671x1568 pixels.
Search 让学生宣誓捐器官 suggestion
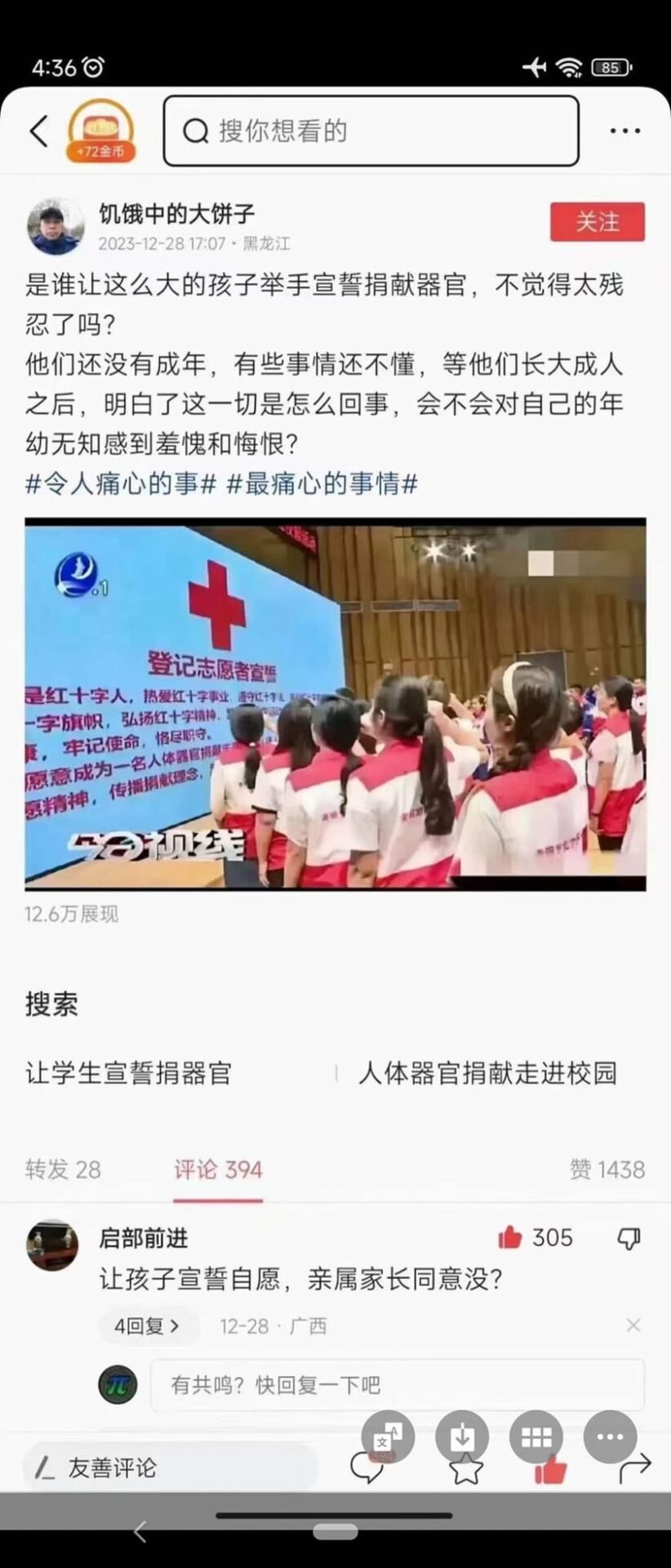click(128, 1072)
